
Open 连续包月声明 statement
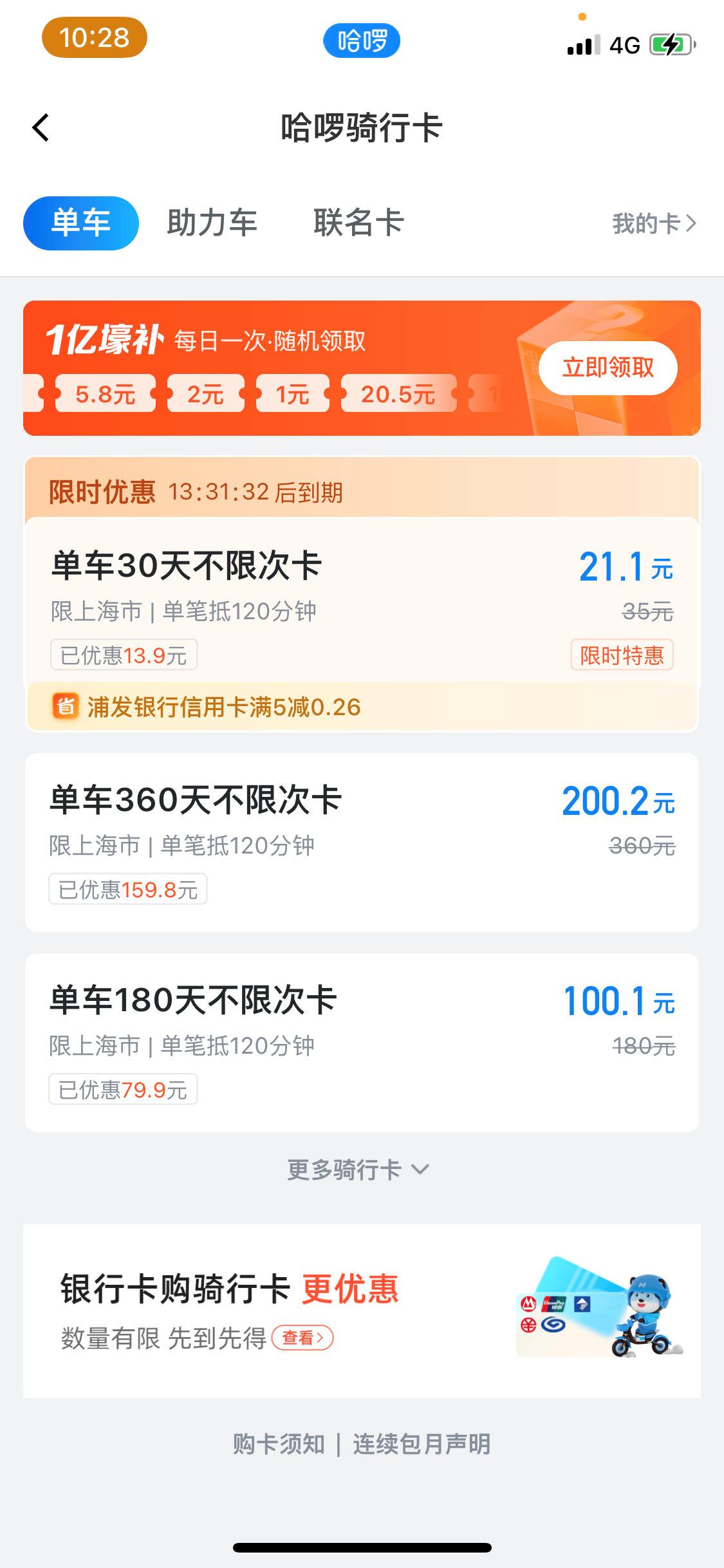click(422, 1444)
